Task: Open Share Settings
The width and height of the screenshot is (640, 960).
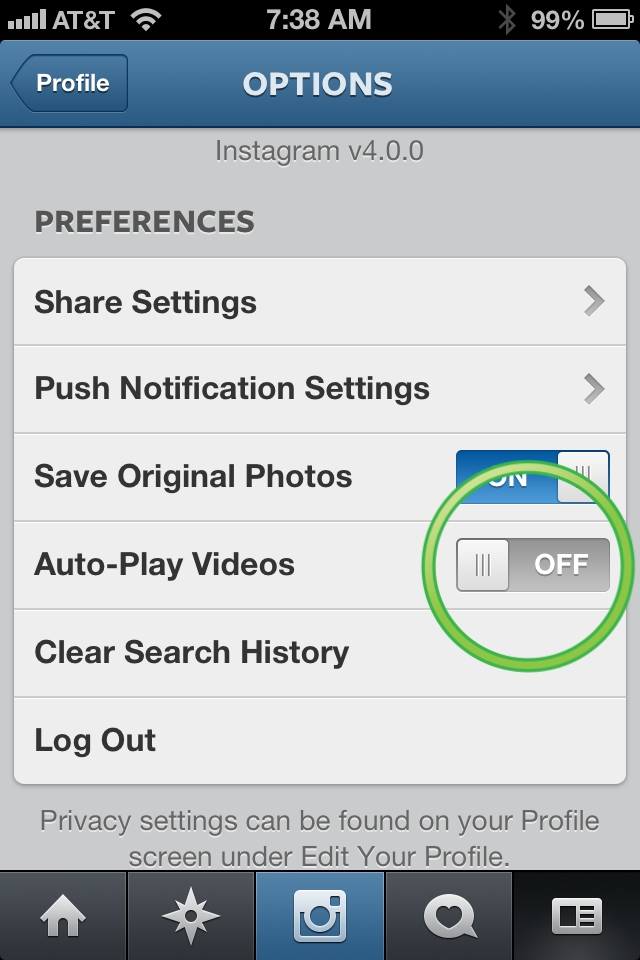Action: pyautogui.click(x=320, y=302)
